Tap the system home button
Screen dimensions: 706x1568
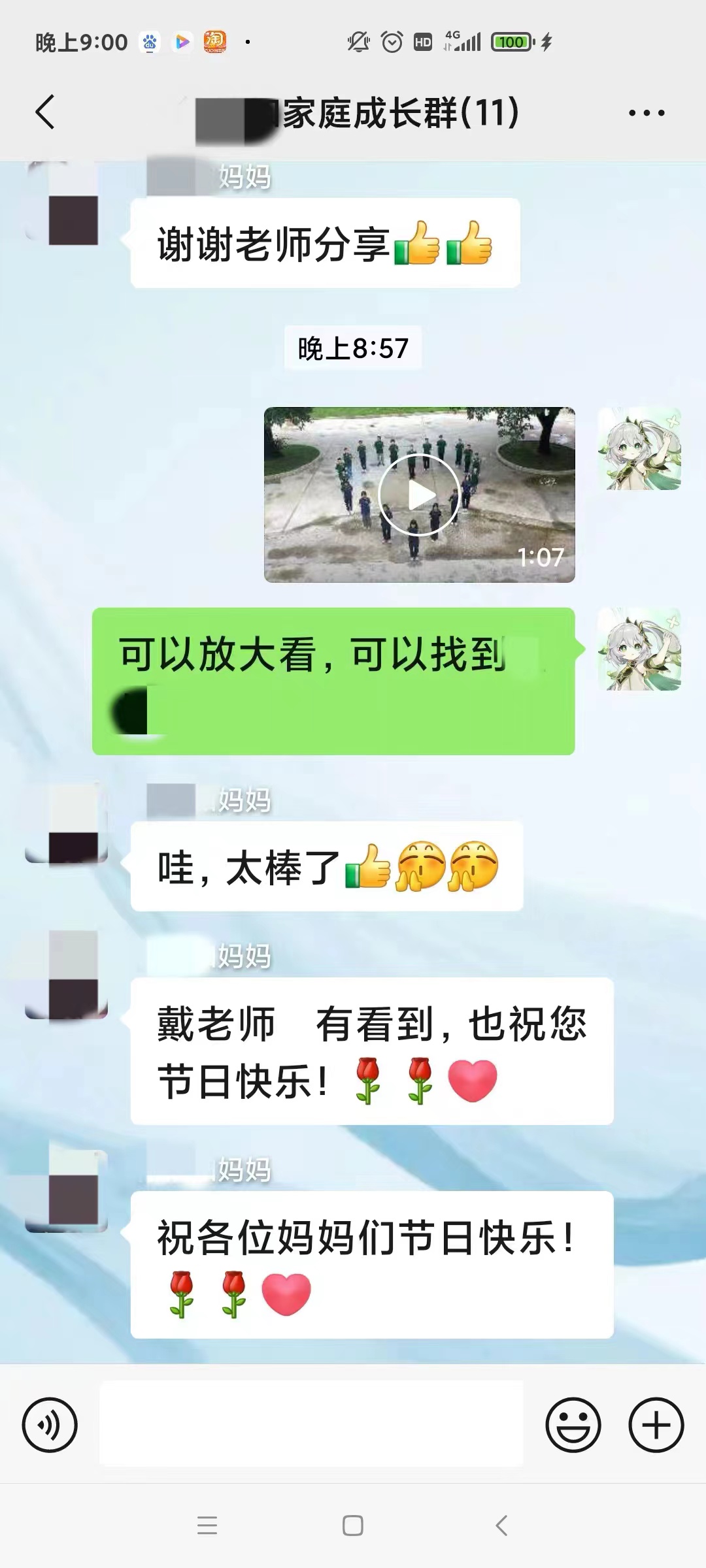[x=353, y=1526]
